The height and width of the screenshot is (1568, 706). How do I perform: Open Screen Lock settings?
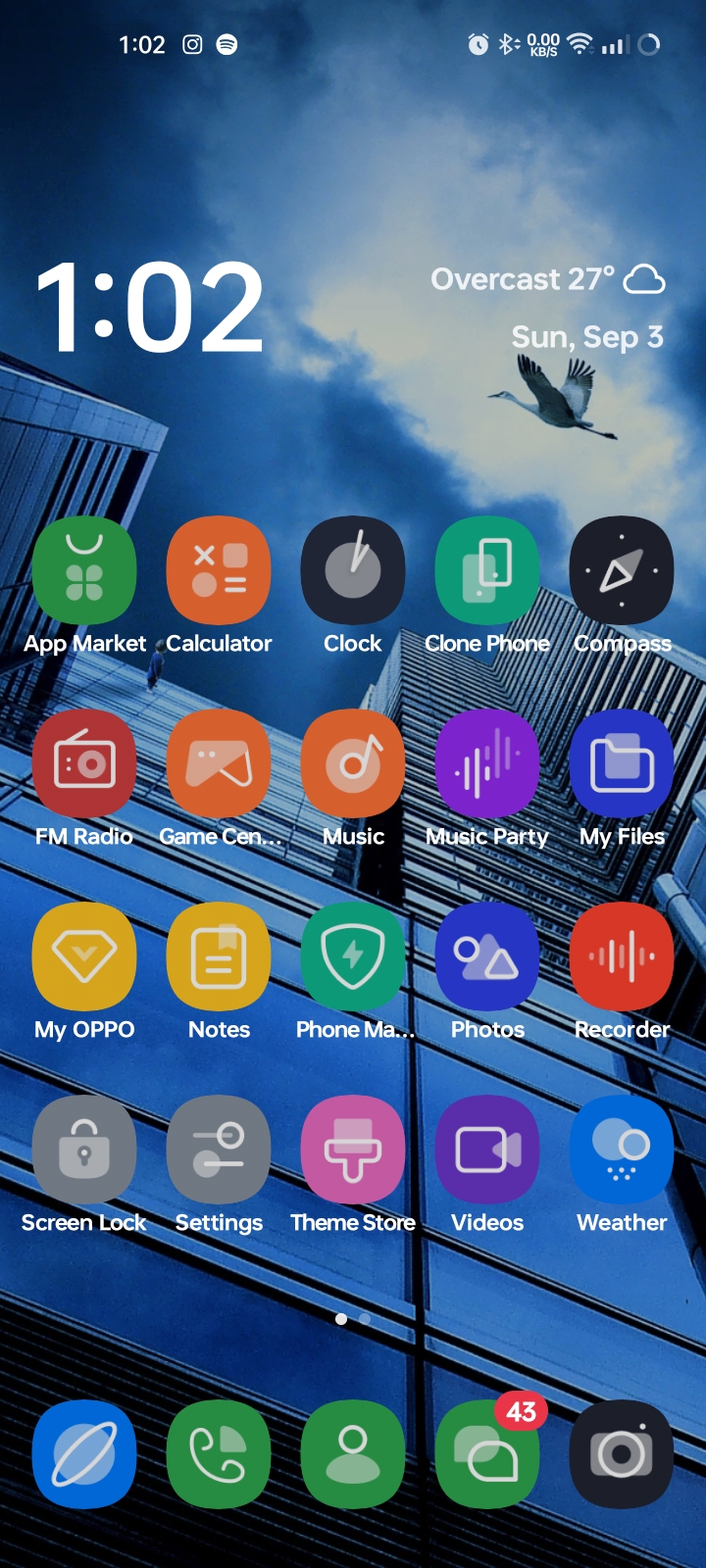pos(84,1150)
